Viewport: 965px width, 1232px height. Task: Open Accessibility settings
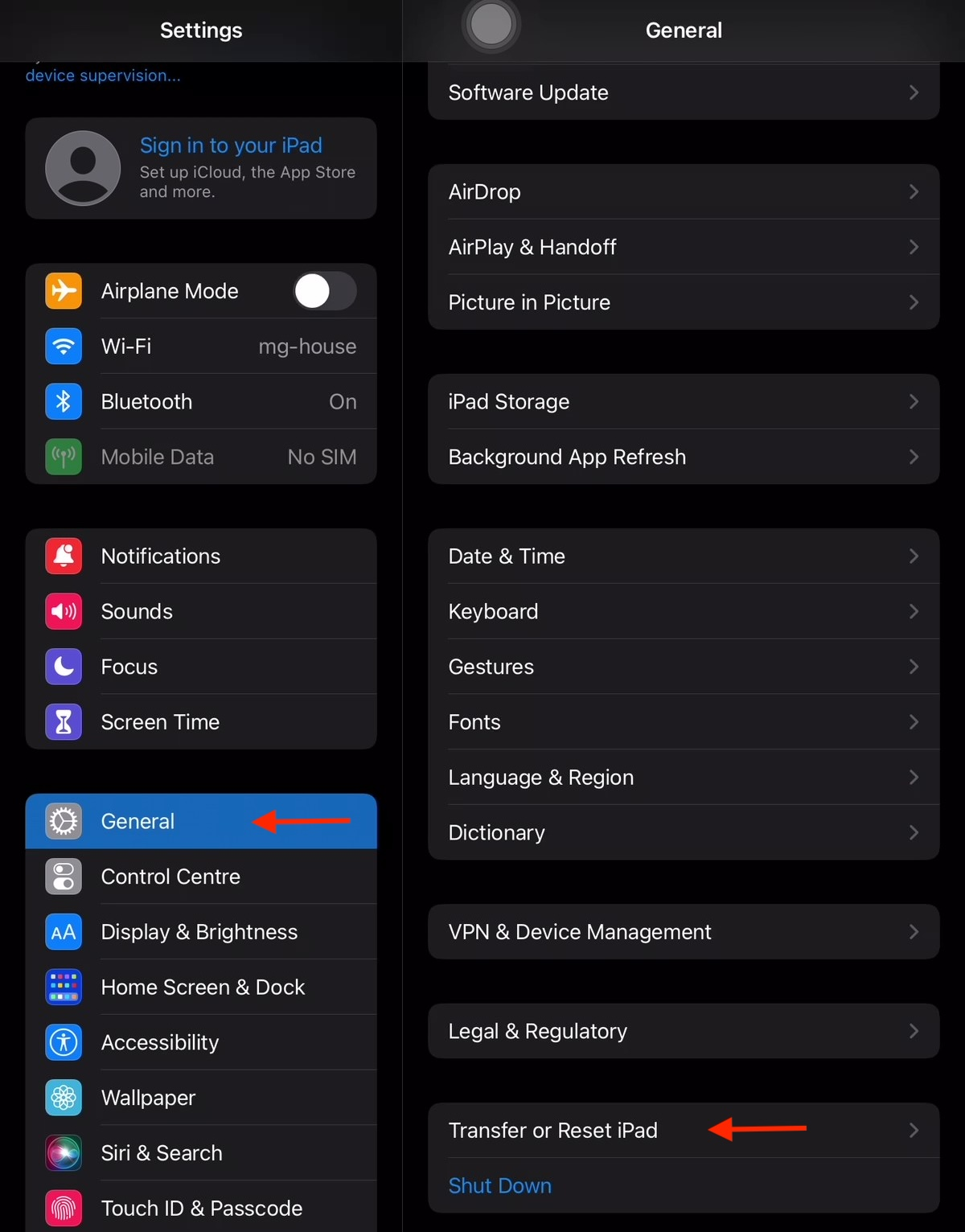(x=201, y=1042)
